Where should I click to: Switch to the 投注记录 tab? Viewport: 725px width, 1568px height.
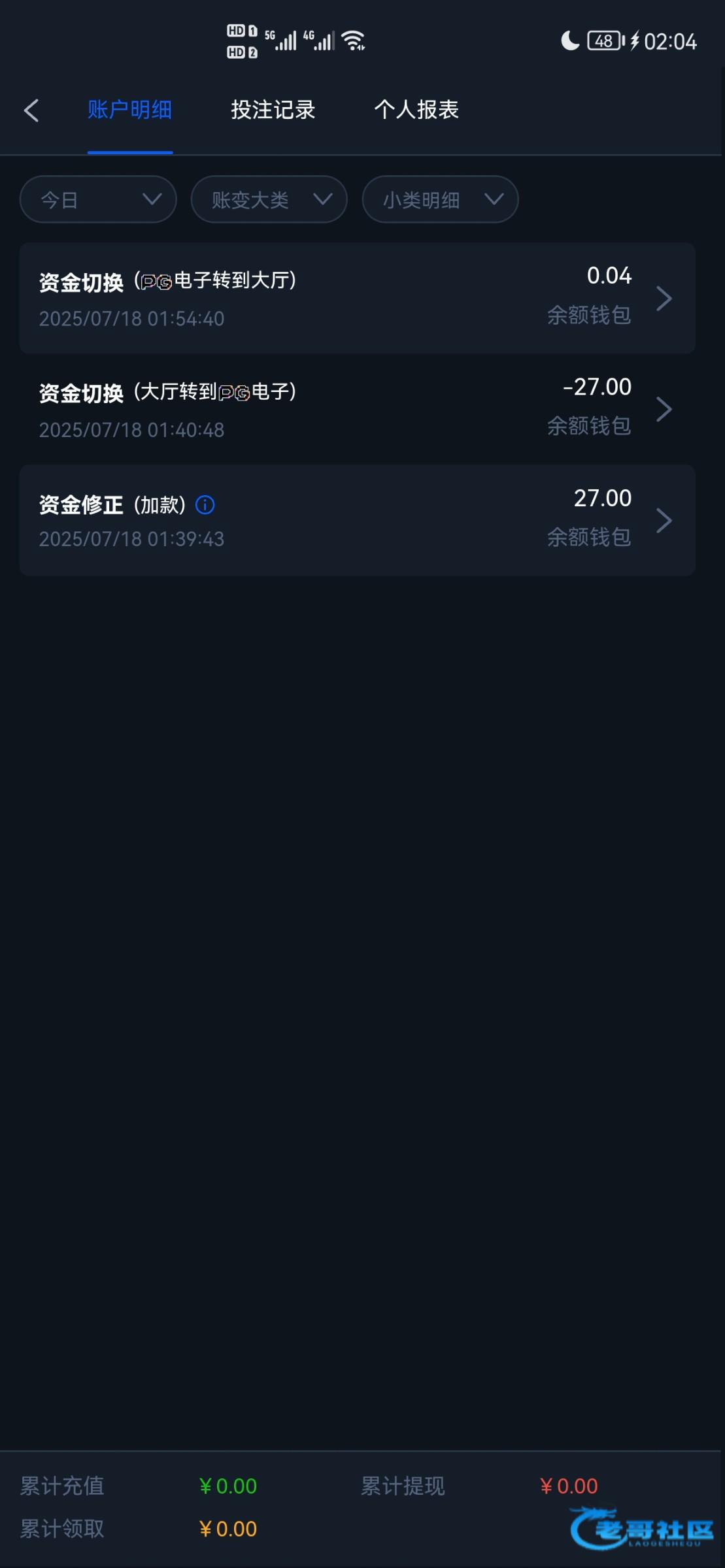point(273,110)
